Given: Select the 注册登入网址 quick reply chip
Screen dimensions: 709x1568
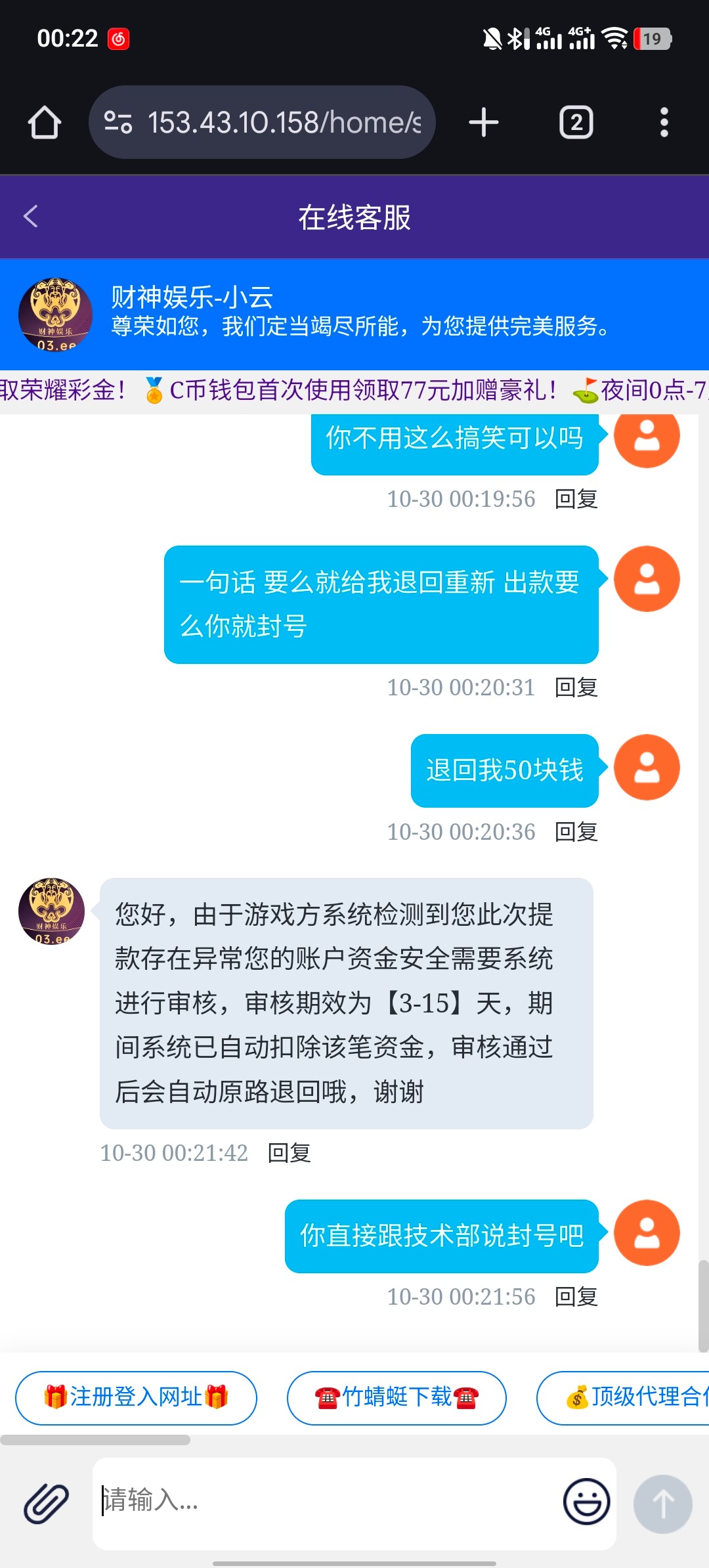Looking at the screenshot, I should pos(136,1397).
